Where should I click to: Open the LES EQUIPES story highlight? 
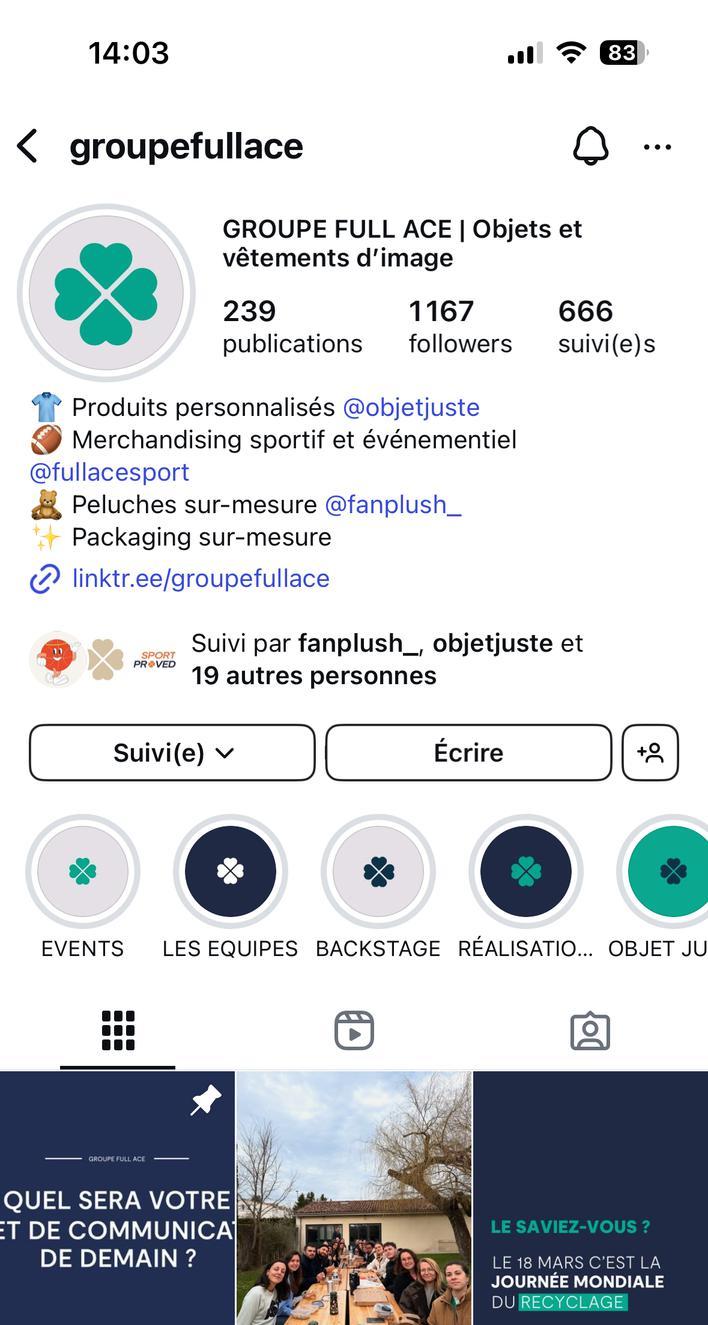(x=230, y=872)
